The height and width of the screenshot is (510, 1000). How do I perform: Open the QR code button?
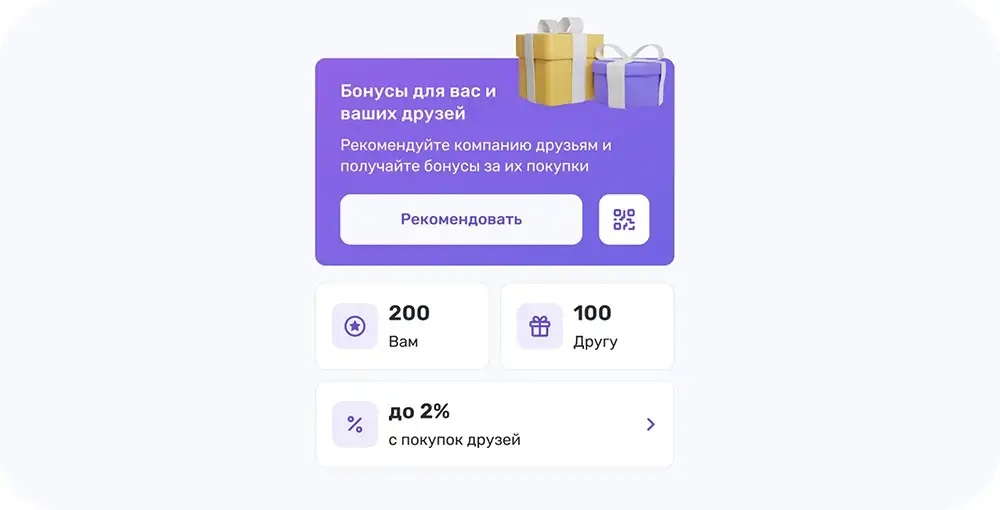pos(624,220)
